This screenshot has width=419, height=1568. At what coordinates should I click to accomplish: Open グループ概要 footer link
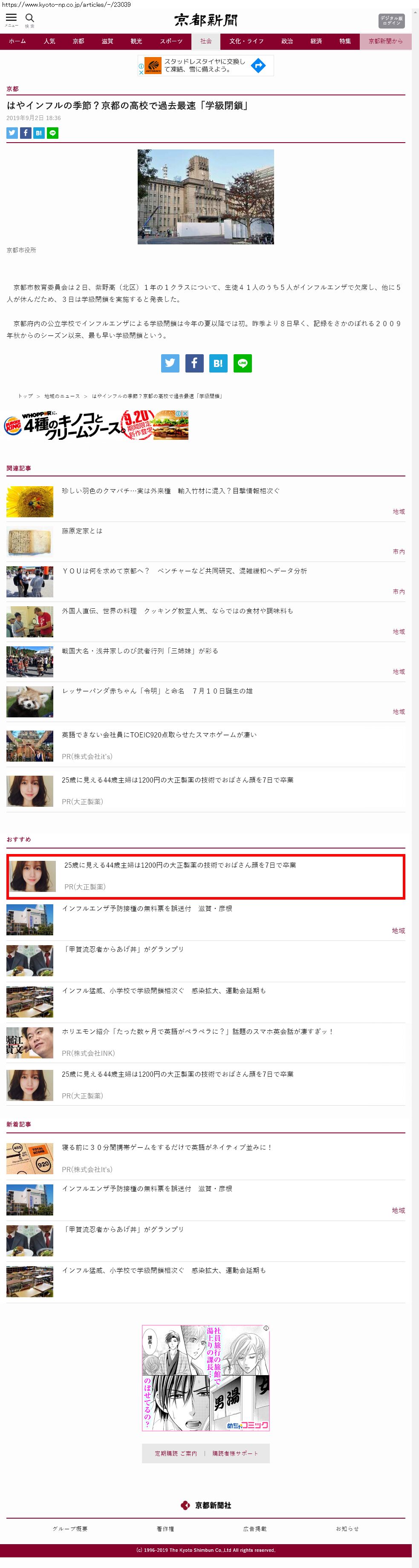pyautogui.click(x=70, y=1528)
